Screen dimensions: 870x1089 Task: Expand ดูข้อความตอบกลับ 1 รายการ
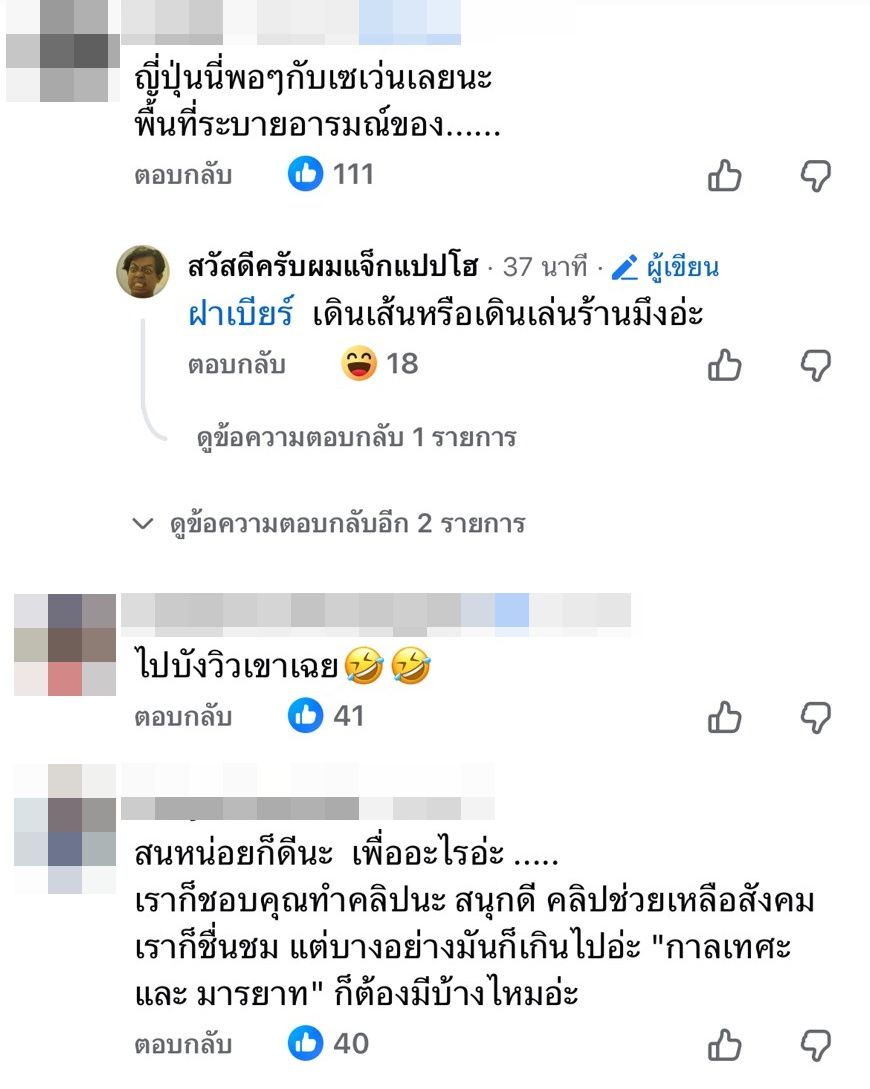(x=357, y=437)
